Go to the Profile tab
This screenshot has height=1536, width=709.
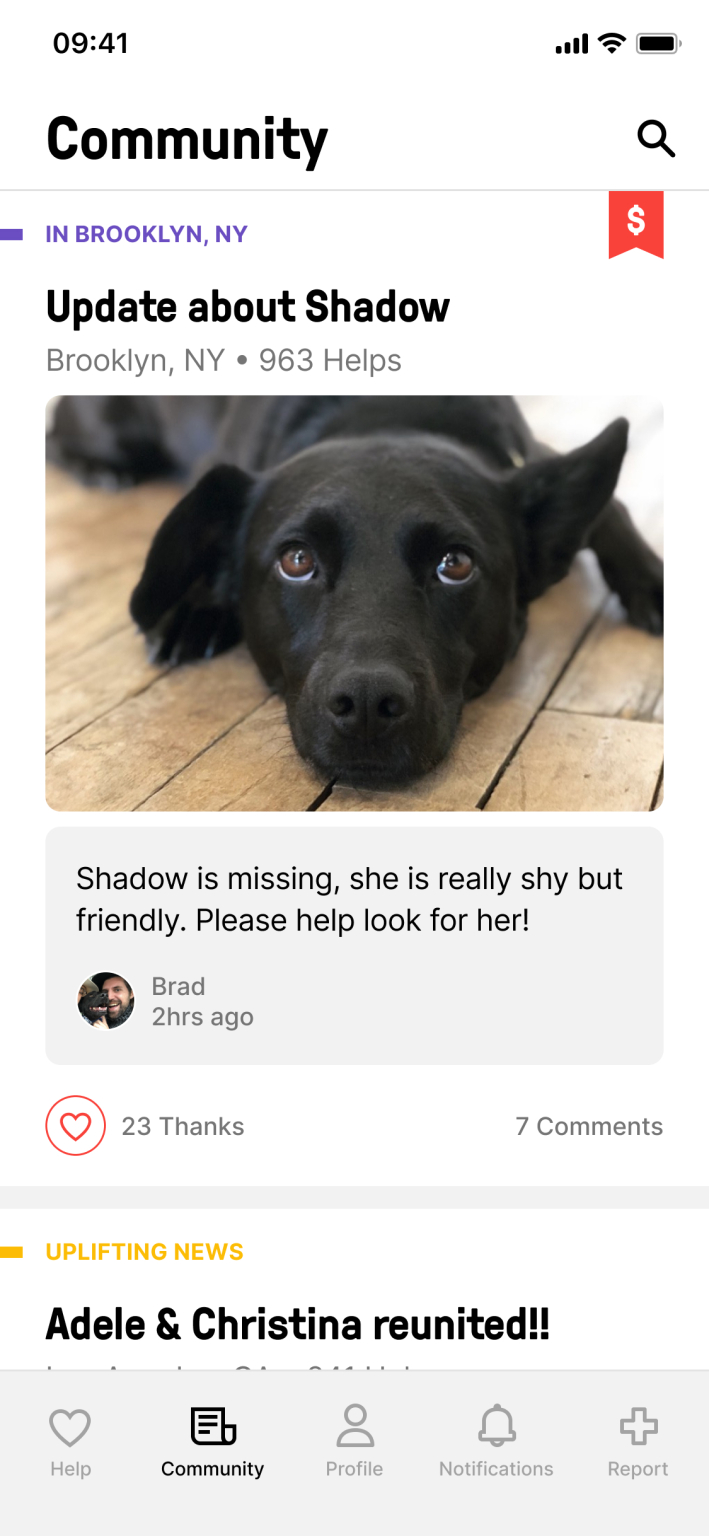pyautogui.click(x=354, y=1441)
